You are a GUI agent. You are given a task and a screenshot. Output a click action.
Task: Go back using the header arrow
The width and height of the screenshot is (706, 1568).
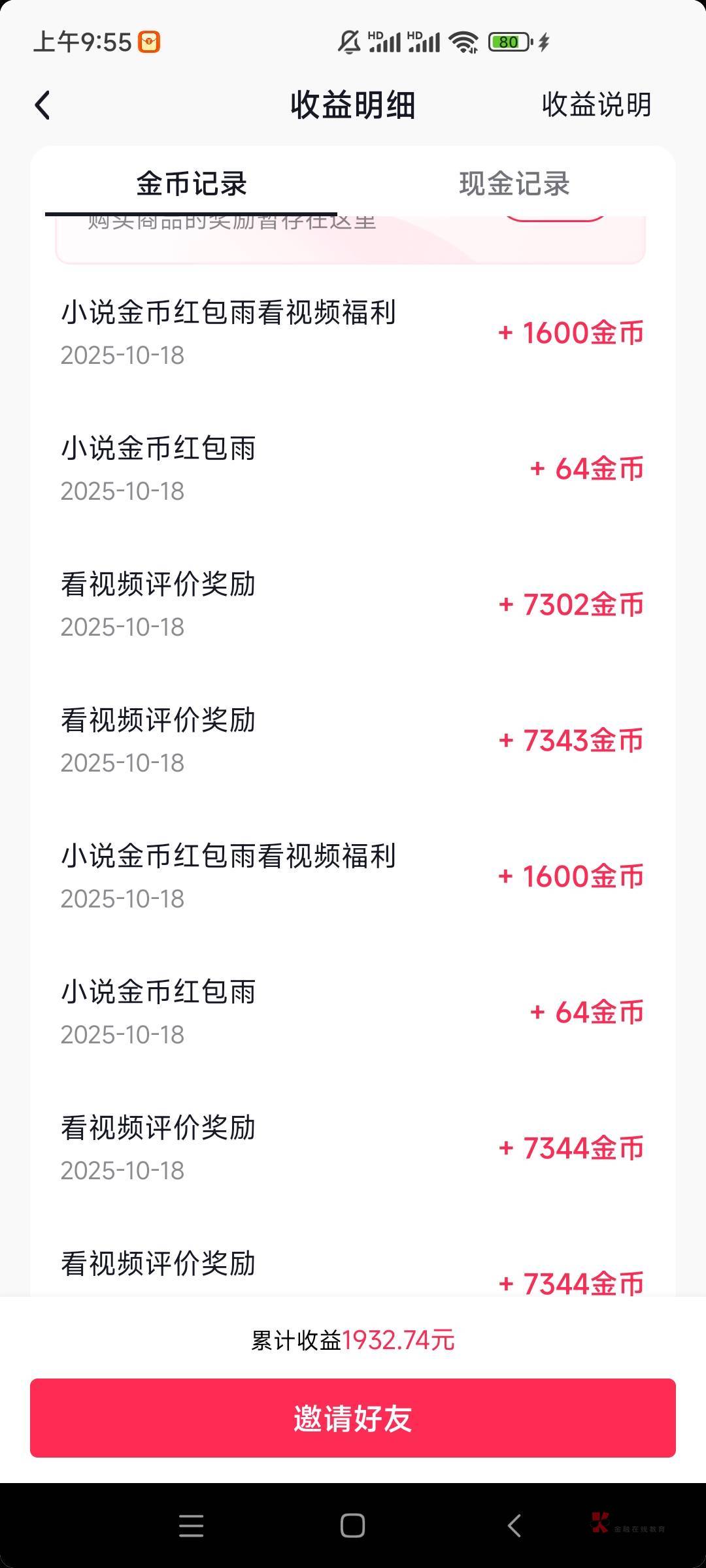[43, 105]
